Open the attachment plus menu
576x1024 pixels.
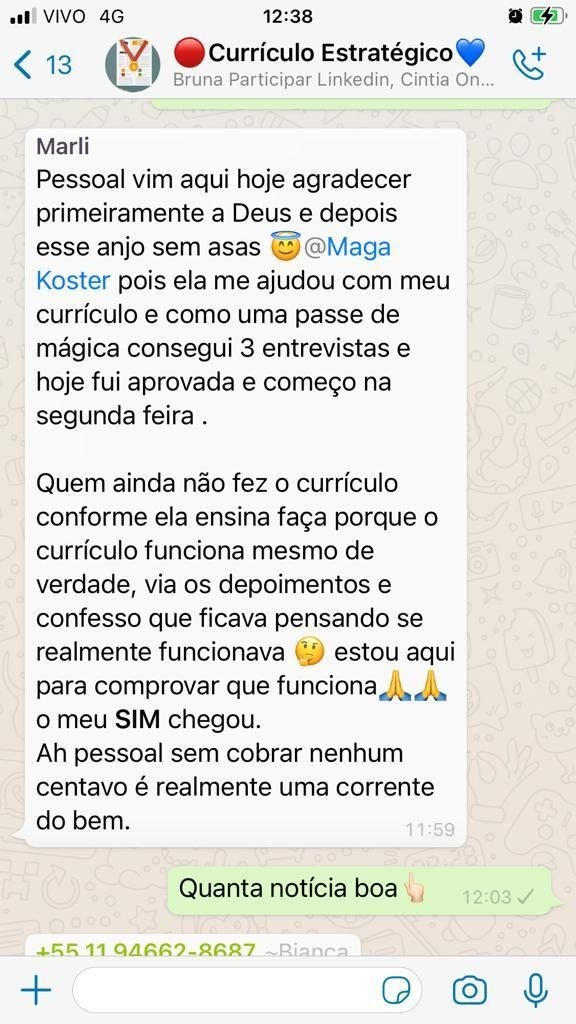click(36, 990)
